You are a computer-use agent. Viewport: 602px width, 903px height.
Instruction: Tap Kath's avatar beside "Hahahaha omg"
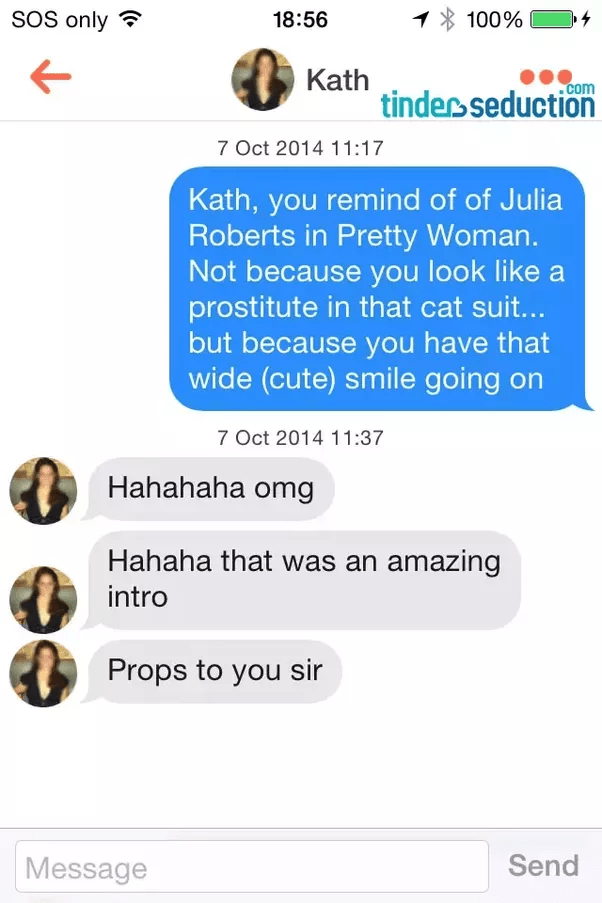(43, 490)
